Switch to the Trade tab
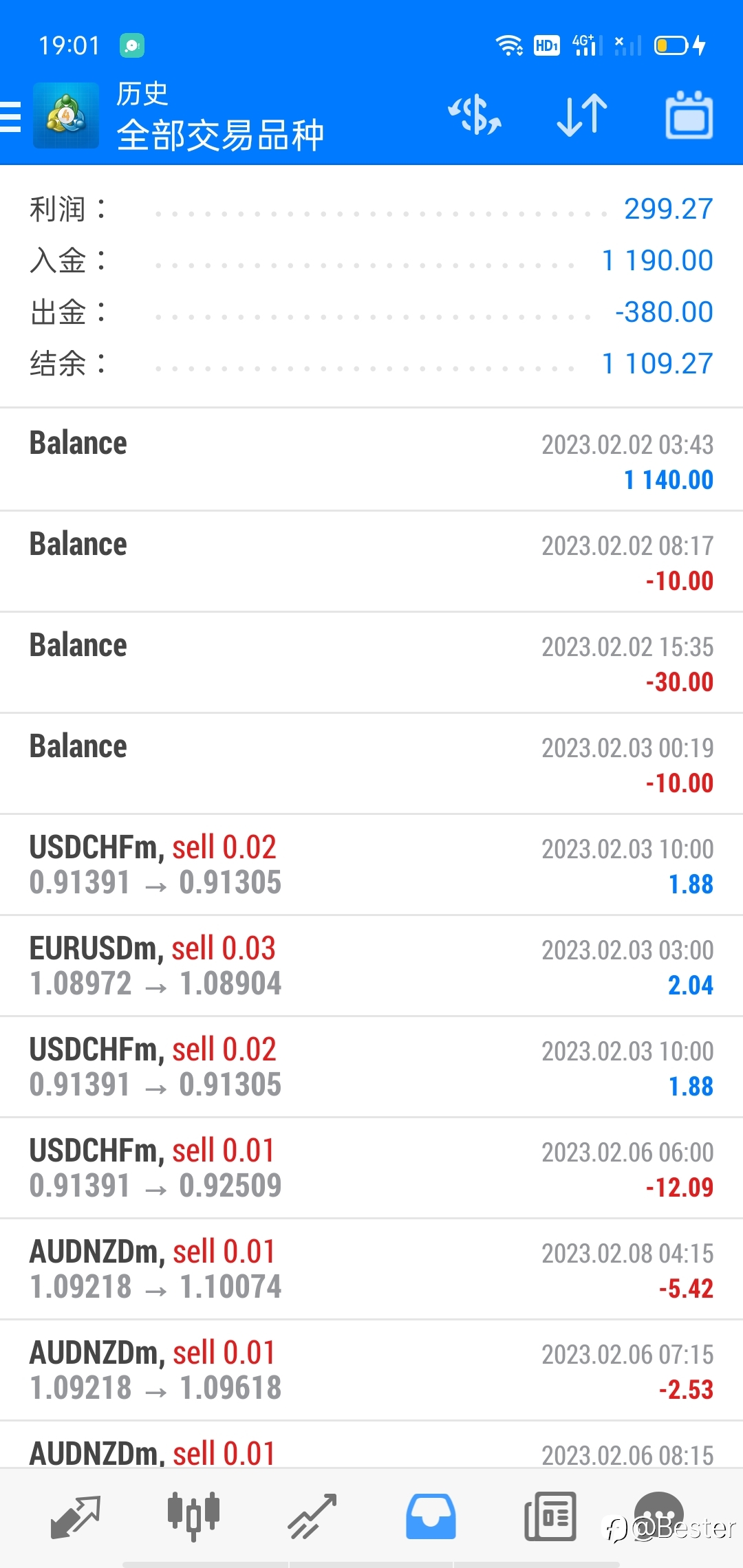743x1568 pixels. (x=312, y=1516)
